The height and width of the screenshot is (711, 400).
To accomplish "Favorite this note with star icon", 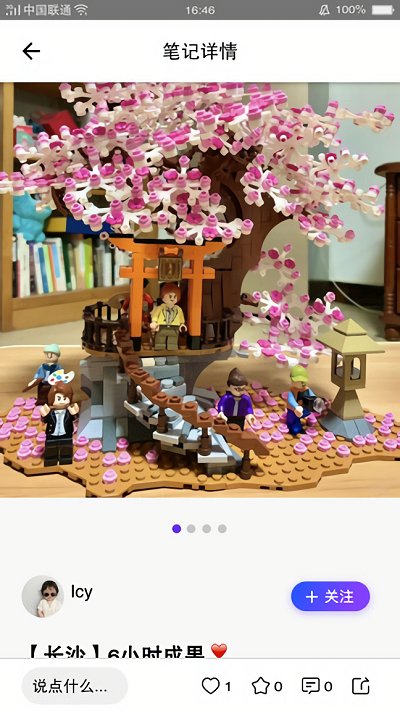I will [x=260, y=686].
